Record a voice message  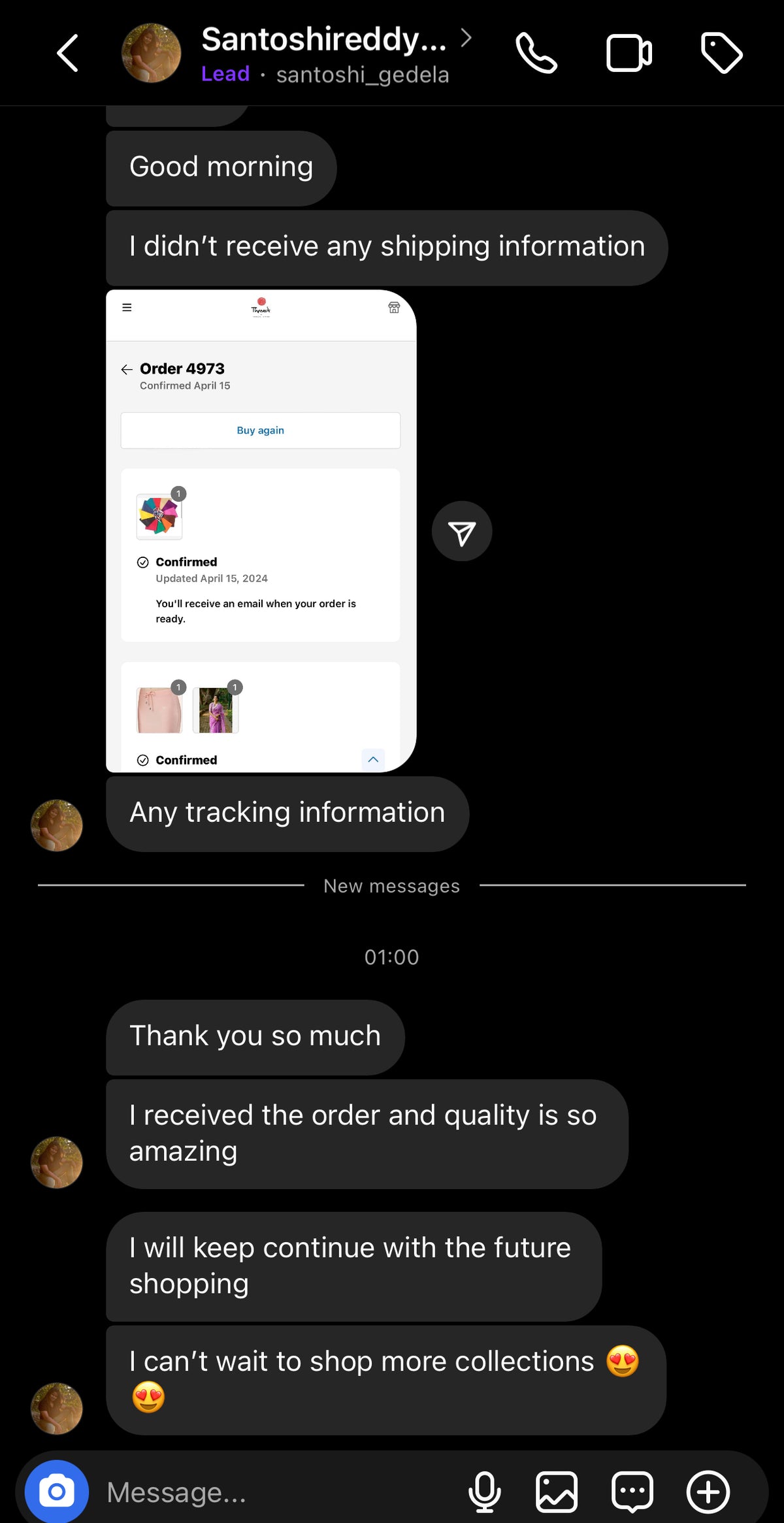[485, 1492]
